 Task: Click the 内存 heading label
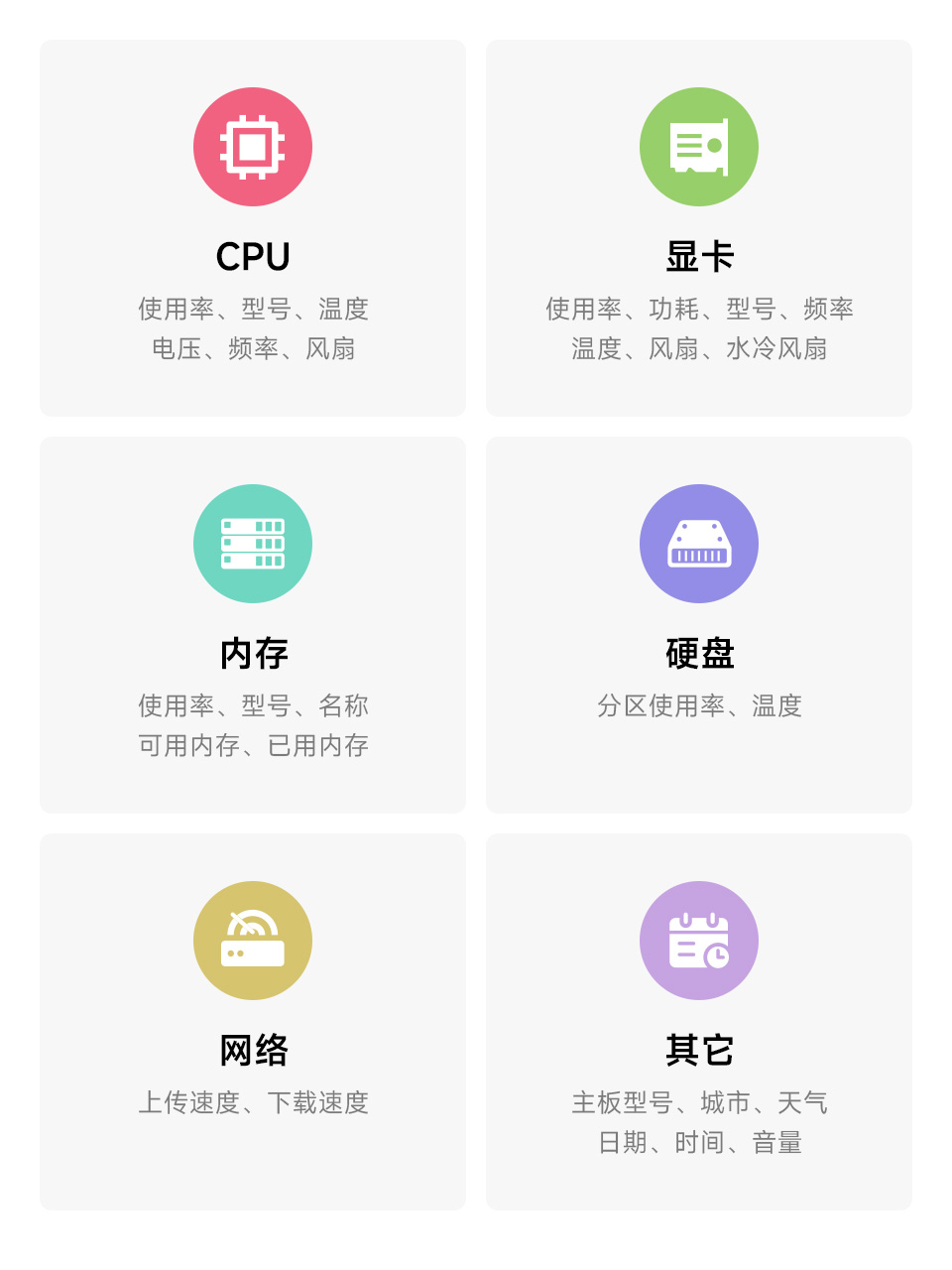click(253, 653)
